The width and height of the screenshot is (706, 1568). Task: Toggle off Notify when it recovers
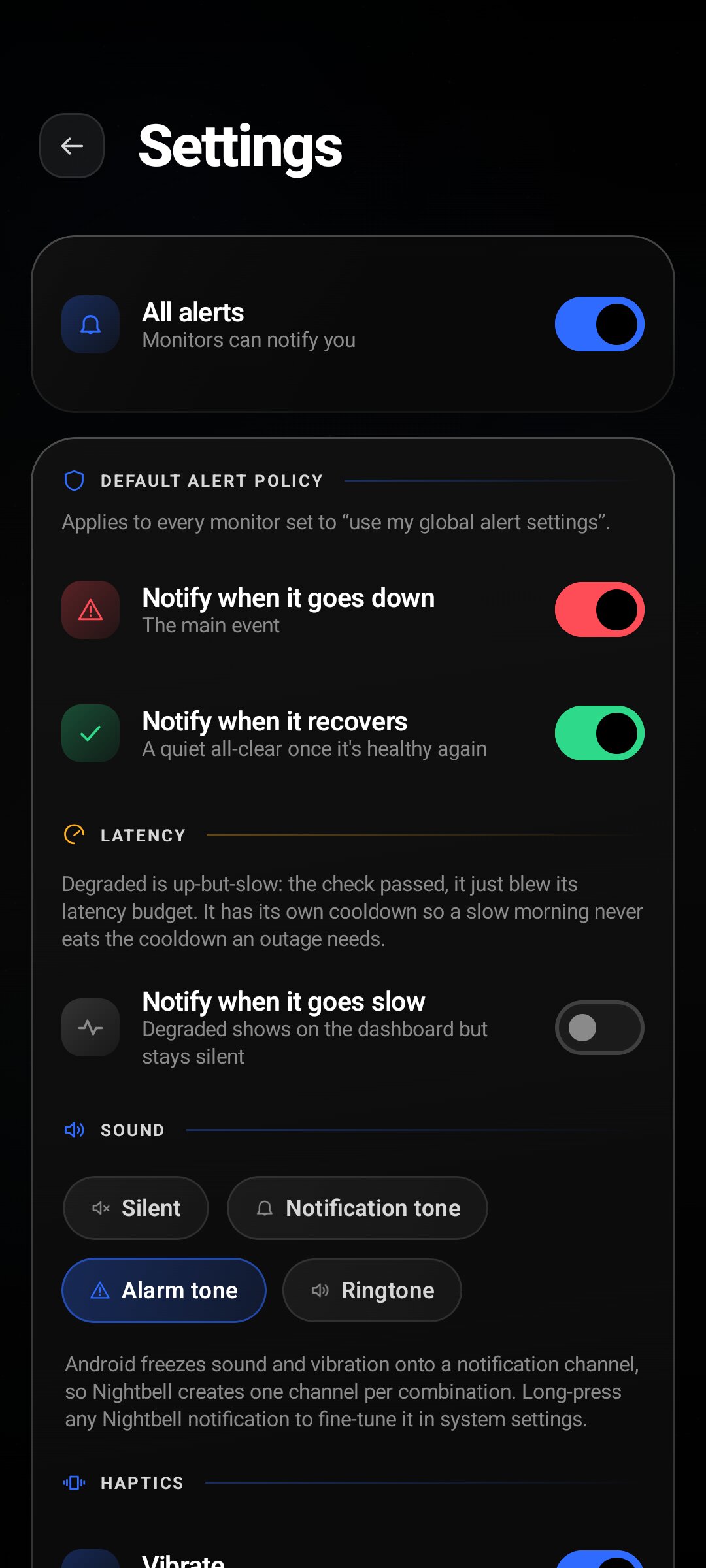point(599,733)
